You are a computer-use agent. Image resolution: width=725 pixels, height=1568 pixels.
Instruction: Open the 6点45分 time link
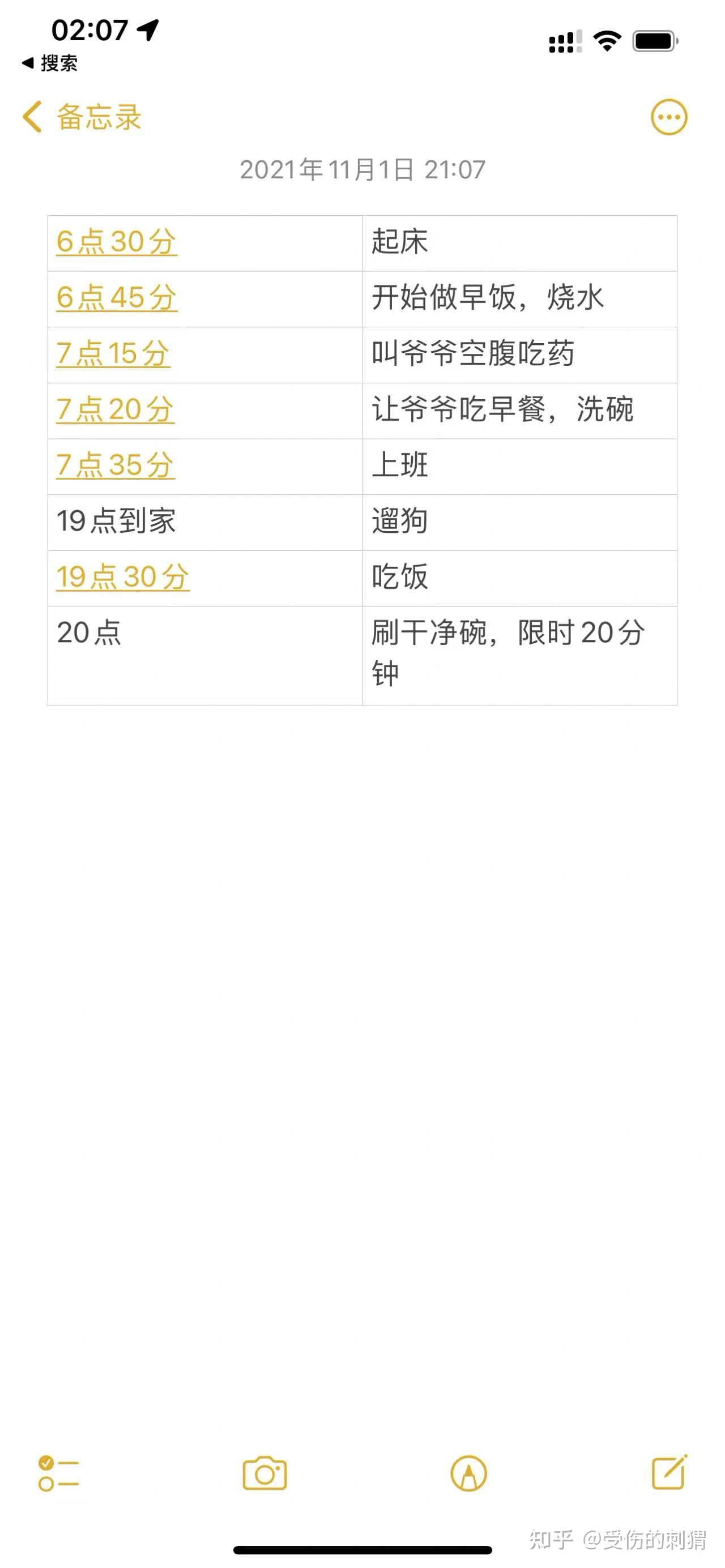[x=116, y=298]
